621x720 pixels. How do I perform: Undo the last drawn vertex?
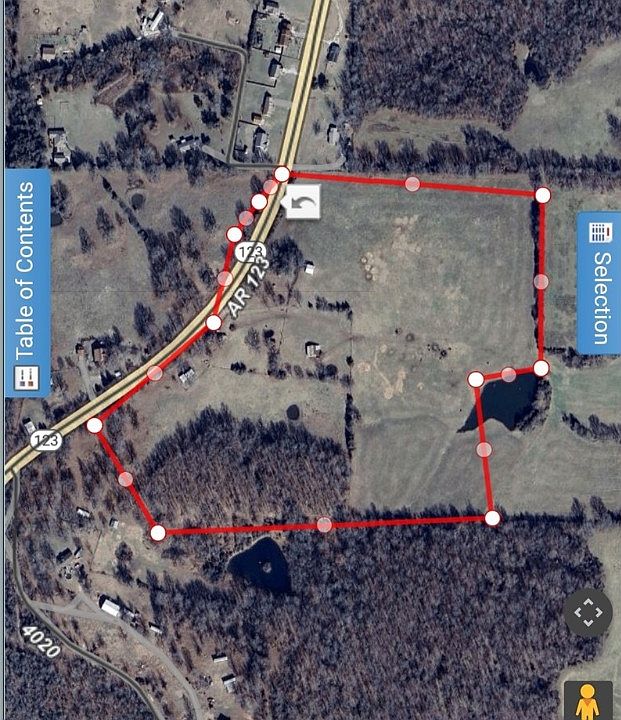pos(304,202)
